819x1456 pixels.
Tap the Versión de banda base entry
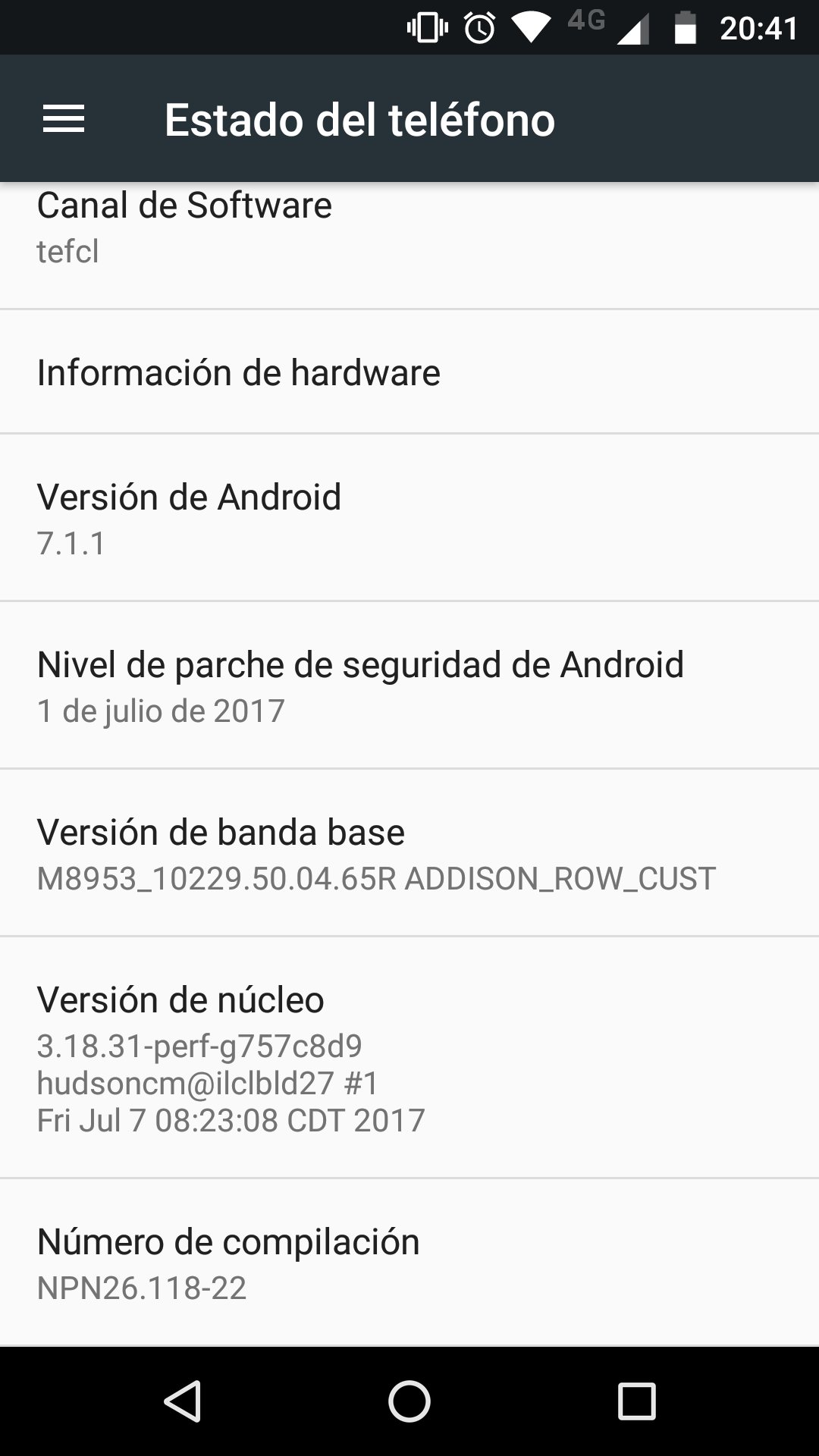[x=409, y=854]
